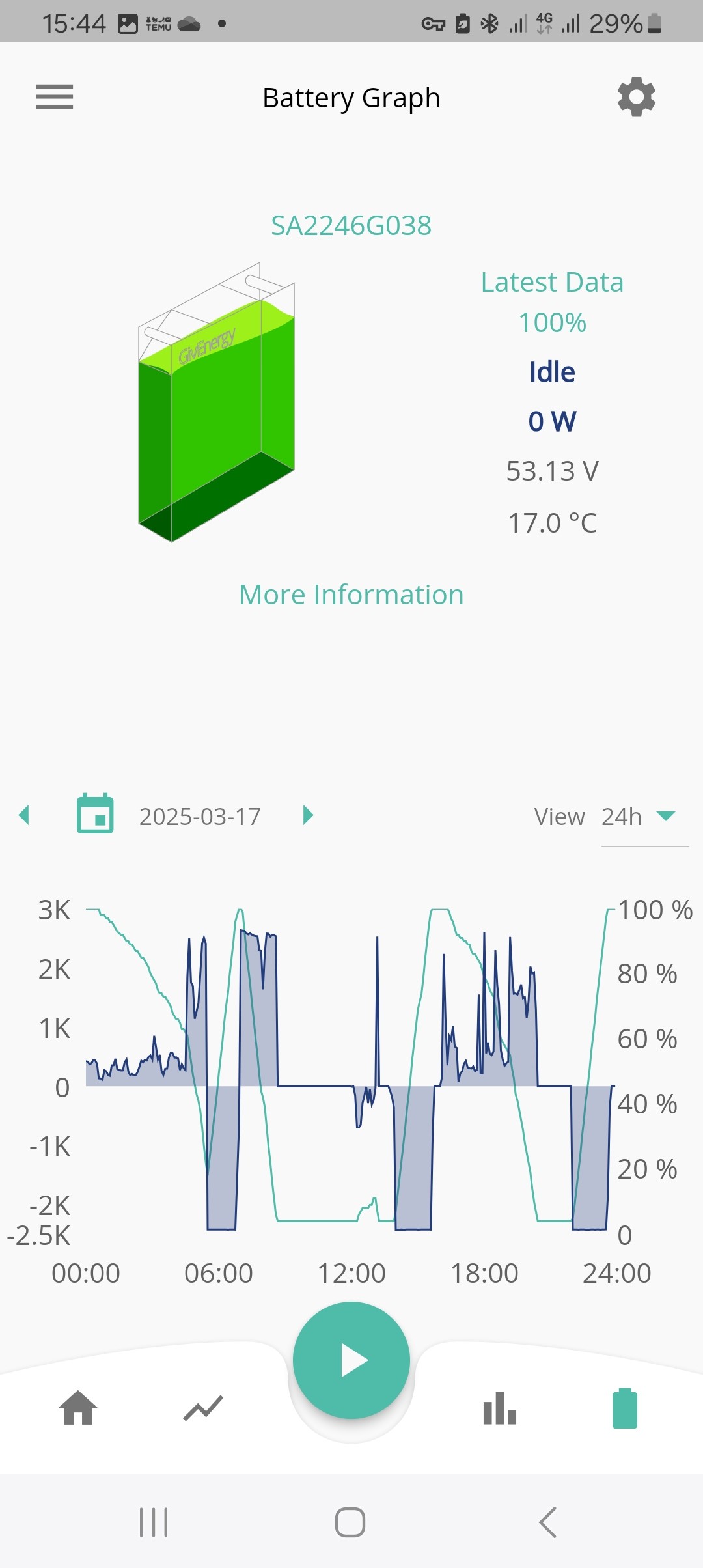This screenshot has height=1568, width=703.
Task: Tap the More Information link
Action: coord(351,595)
